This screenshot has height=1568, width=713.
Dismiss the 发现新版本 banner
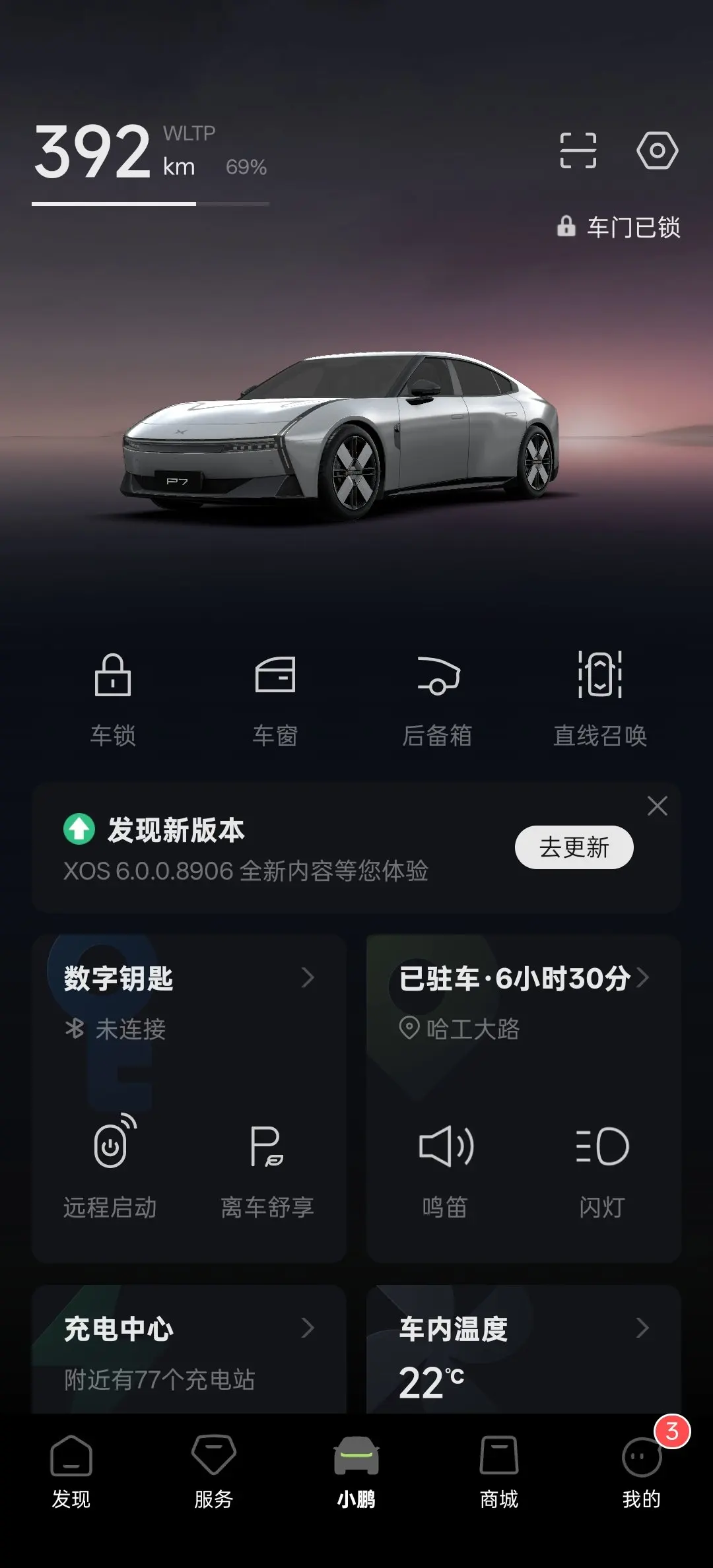click(x=657, y=806)
